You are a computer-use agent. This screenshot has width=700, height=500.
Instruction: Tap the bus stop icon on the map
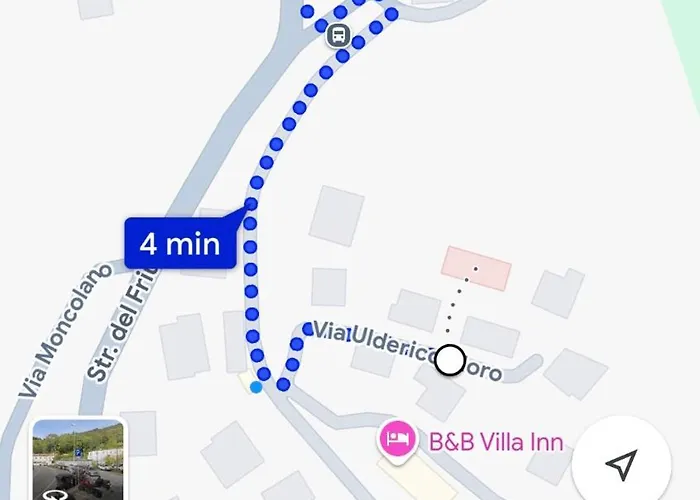click(339, 35)
